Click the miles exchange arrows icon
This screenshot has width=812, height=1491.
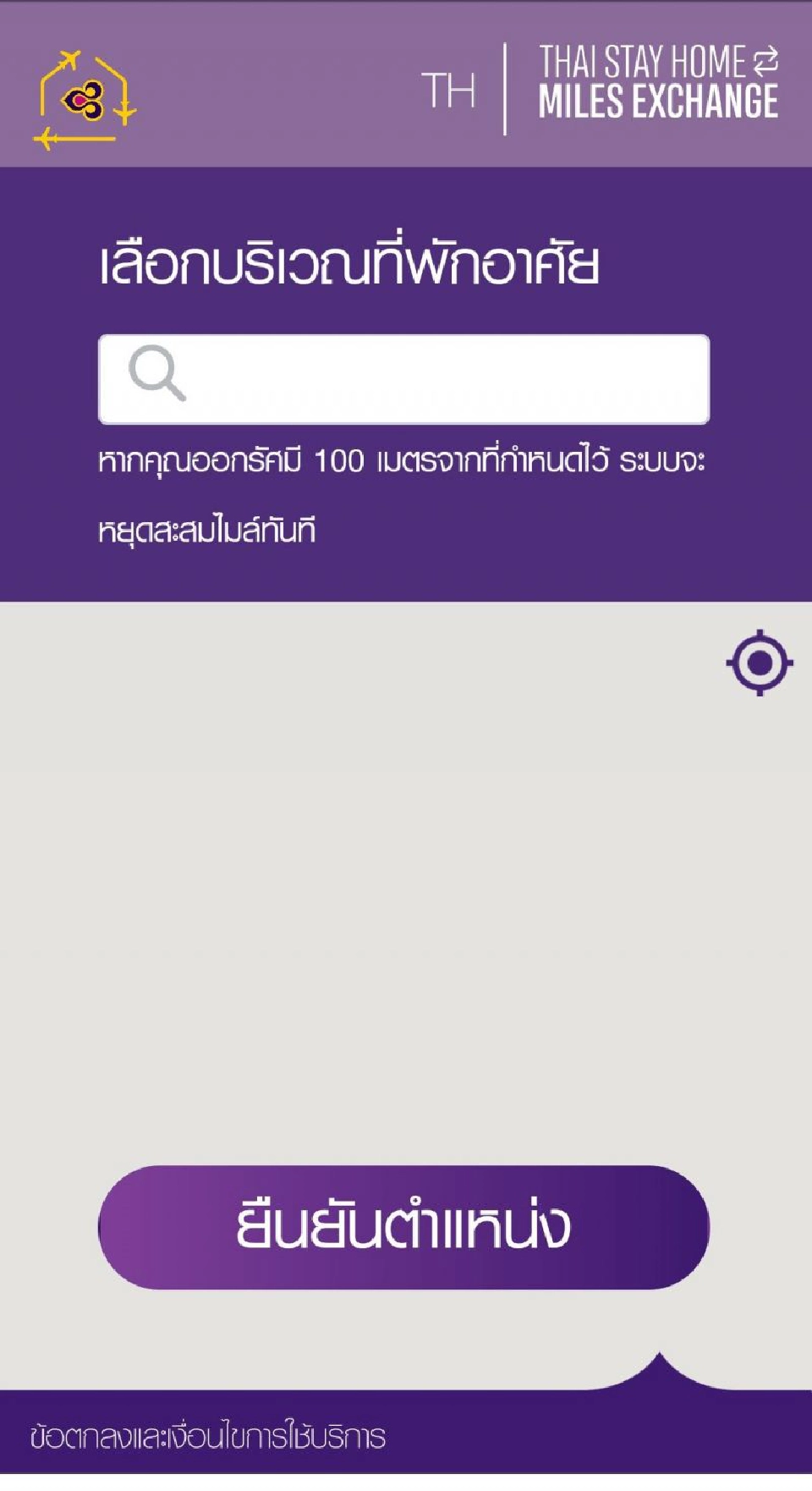(x=765, y=60)
